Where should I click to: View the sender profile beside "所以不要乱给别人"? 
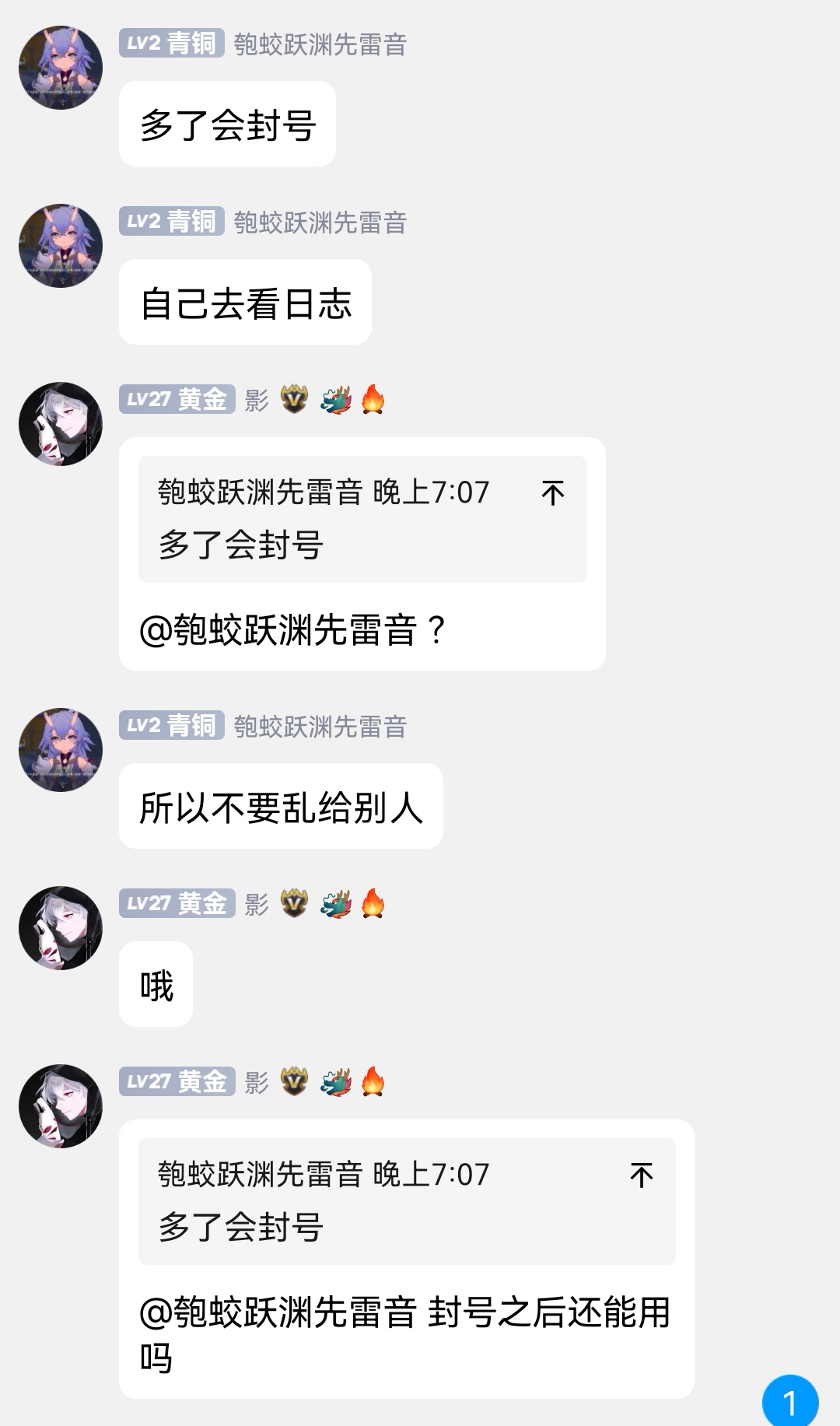click(x=61, y=750)
